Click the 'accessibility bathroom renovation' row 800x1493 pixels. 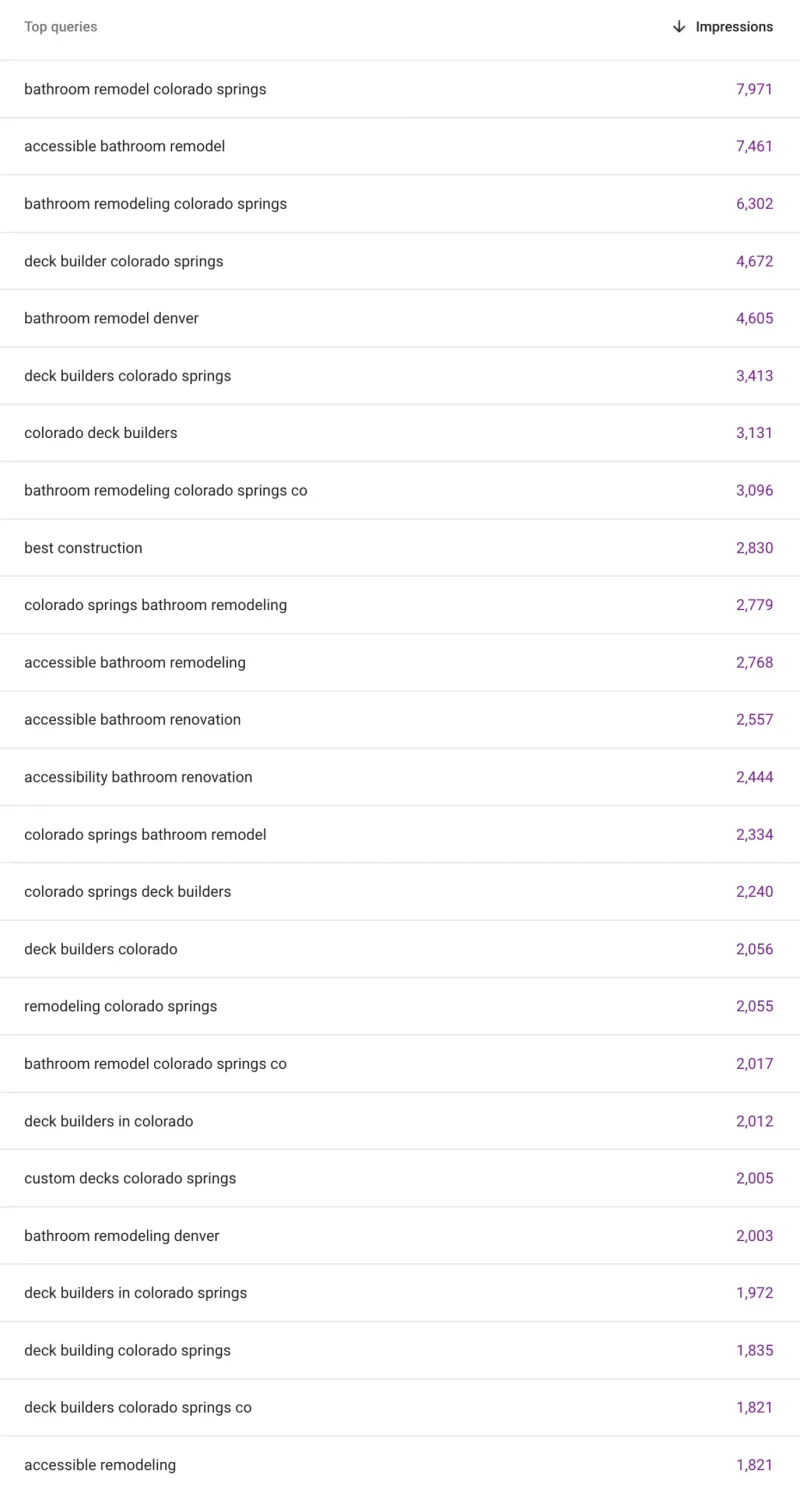136,777
